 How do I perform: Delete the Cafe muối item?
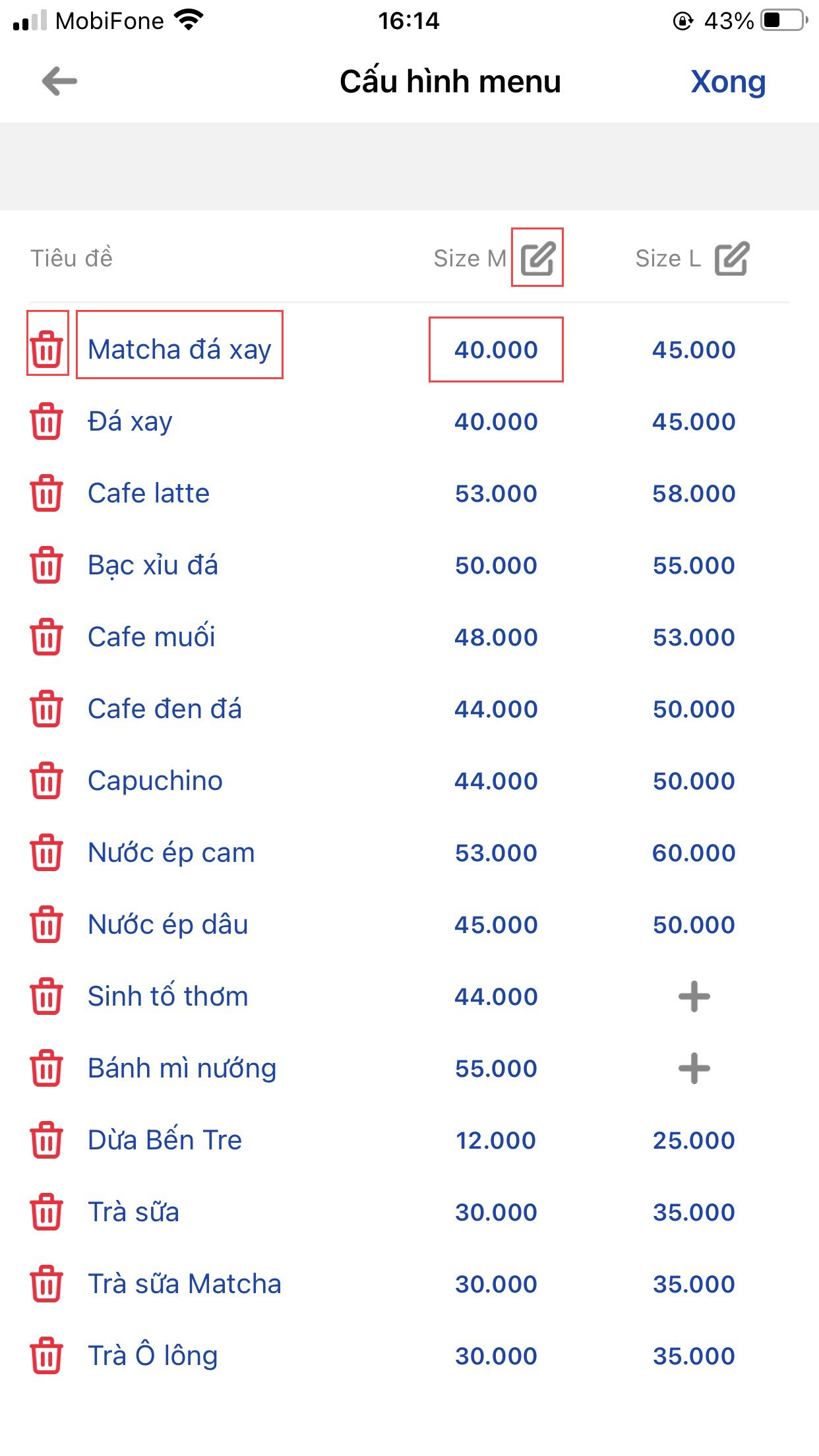(47, 636)
